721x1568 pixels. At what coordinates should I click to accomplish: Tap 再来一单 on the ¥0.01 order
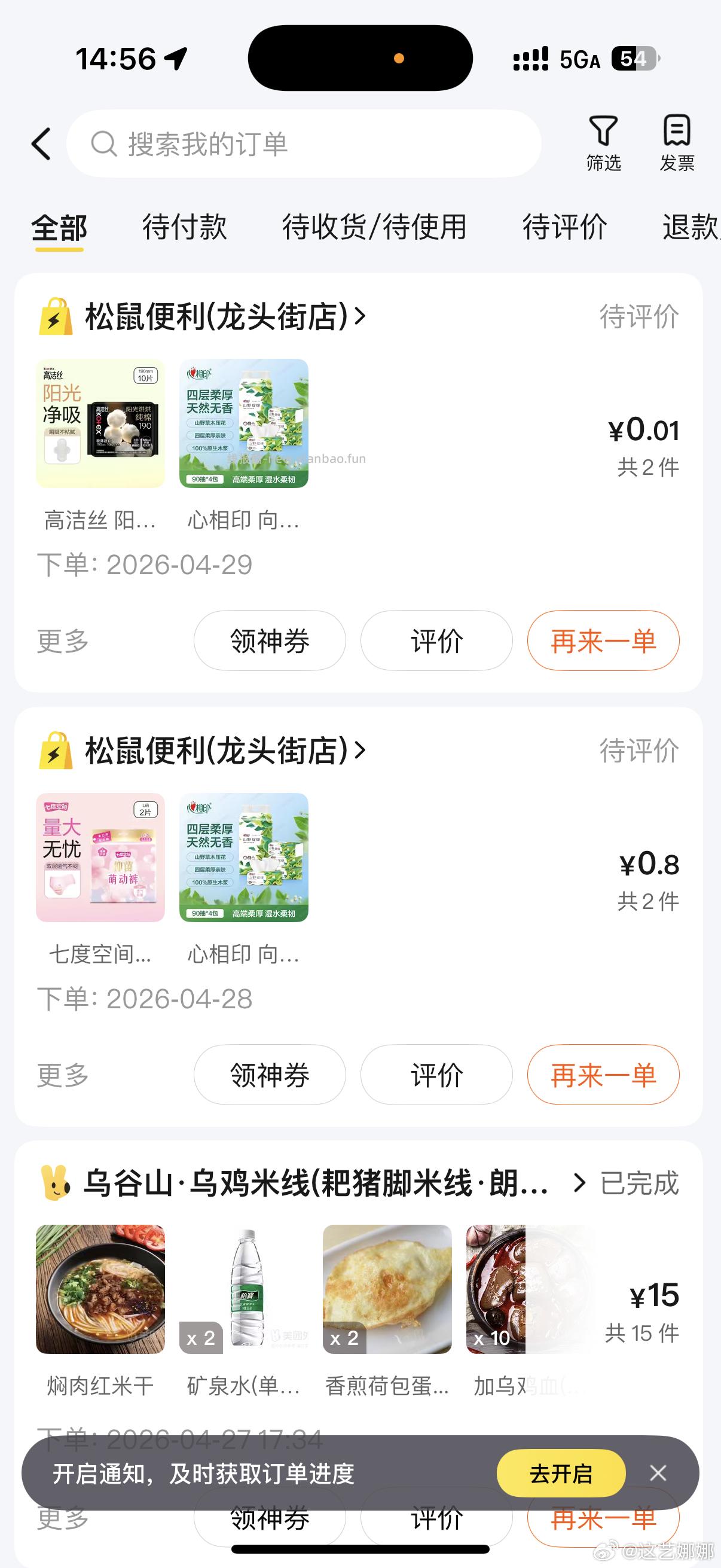point(603,640)
